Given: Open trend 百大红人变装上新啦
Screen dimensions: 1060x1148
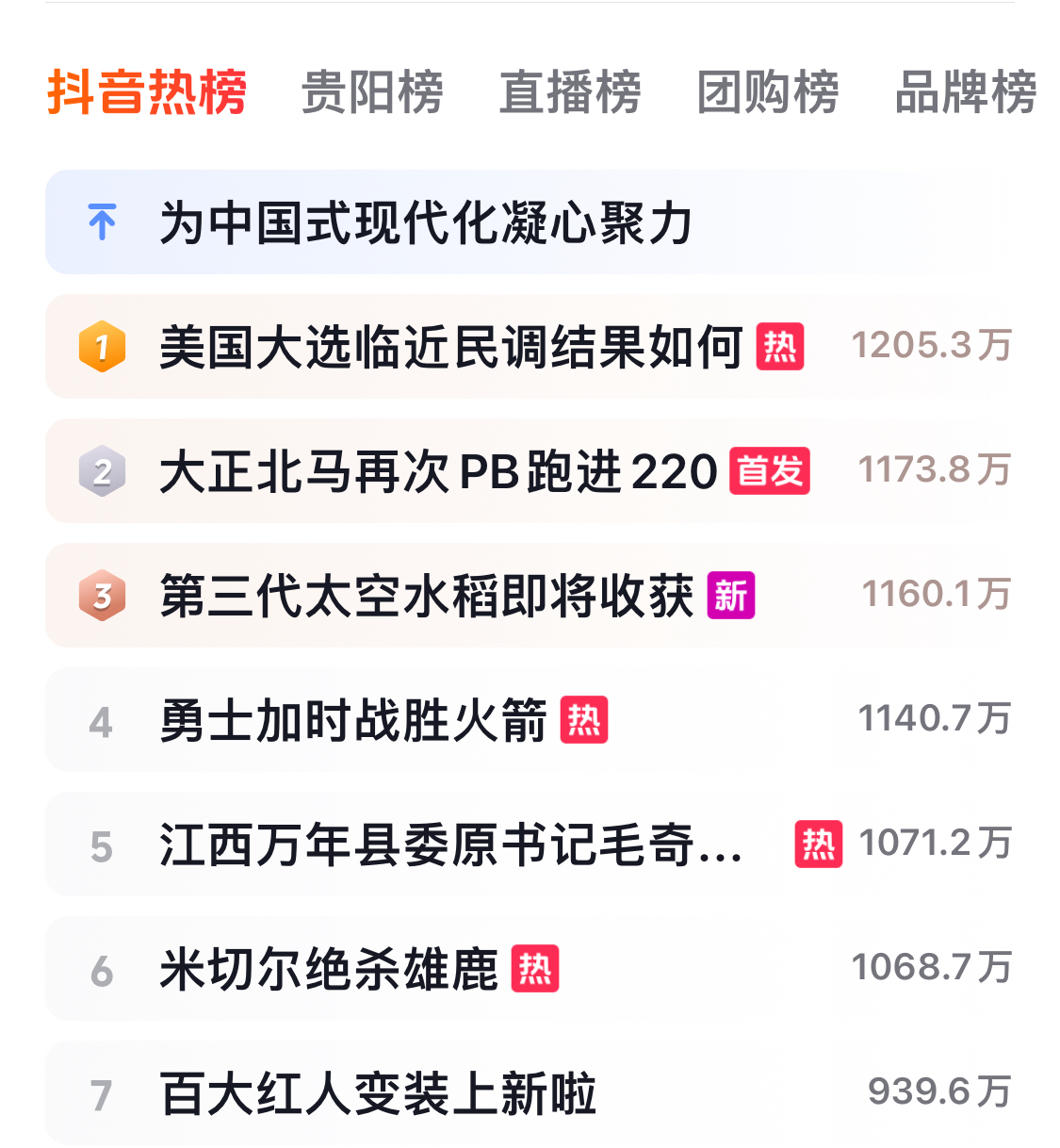Looking at the screenshot, I should click(x=530, y=1092).
